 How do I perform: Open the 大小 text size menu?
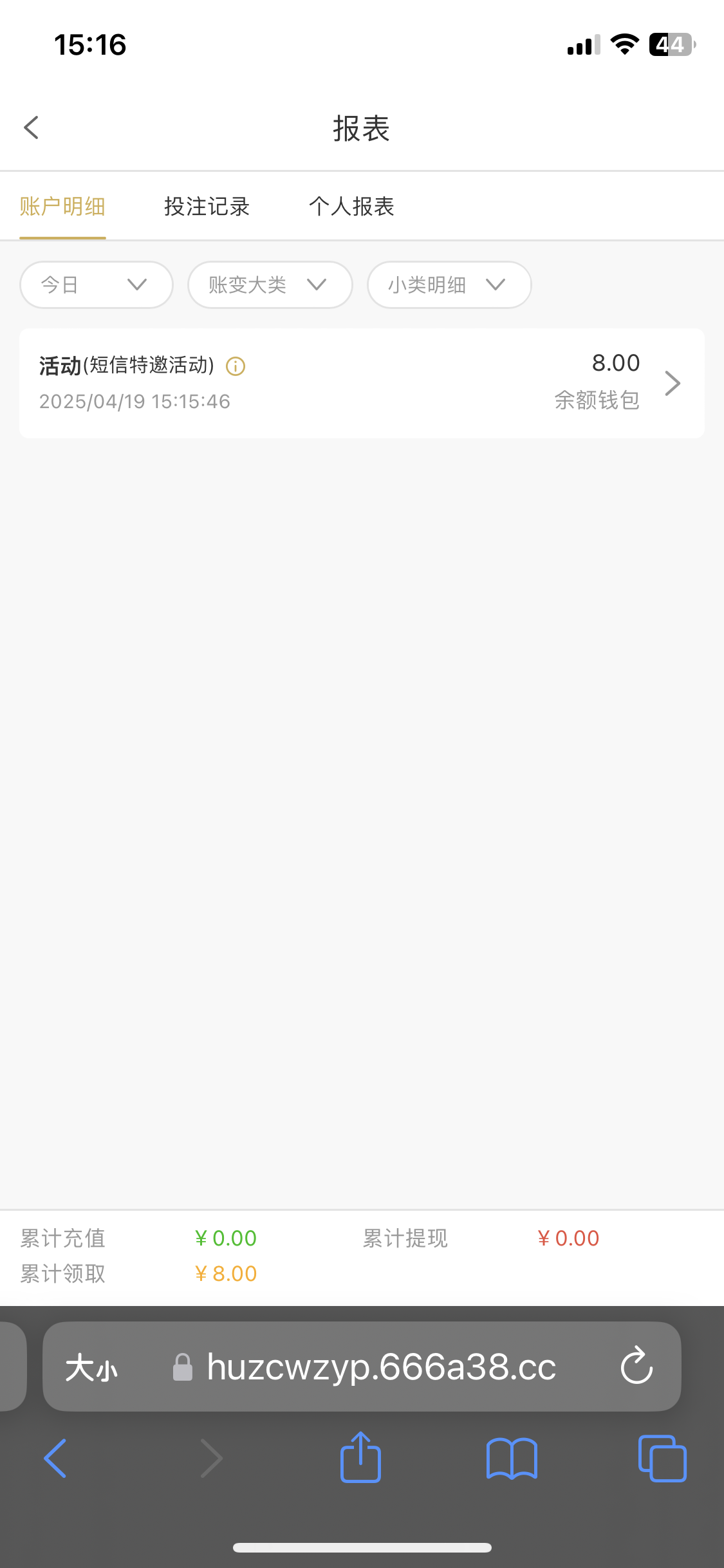click(x=91, y=1367)
